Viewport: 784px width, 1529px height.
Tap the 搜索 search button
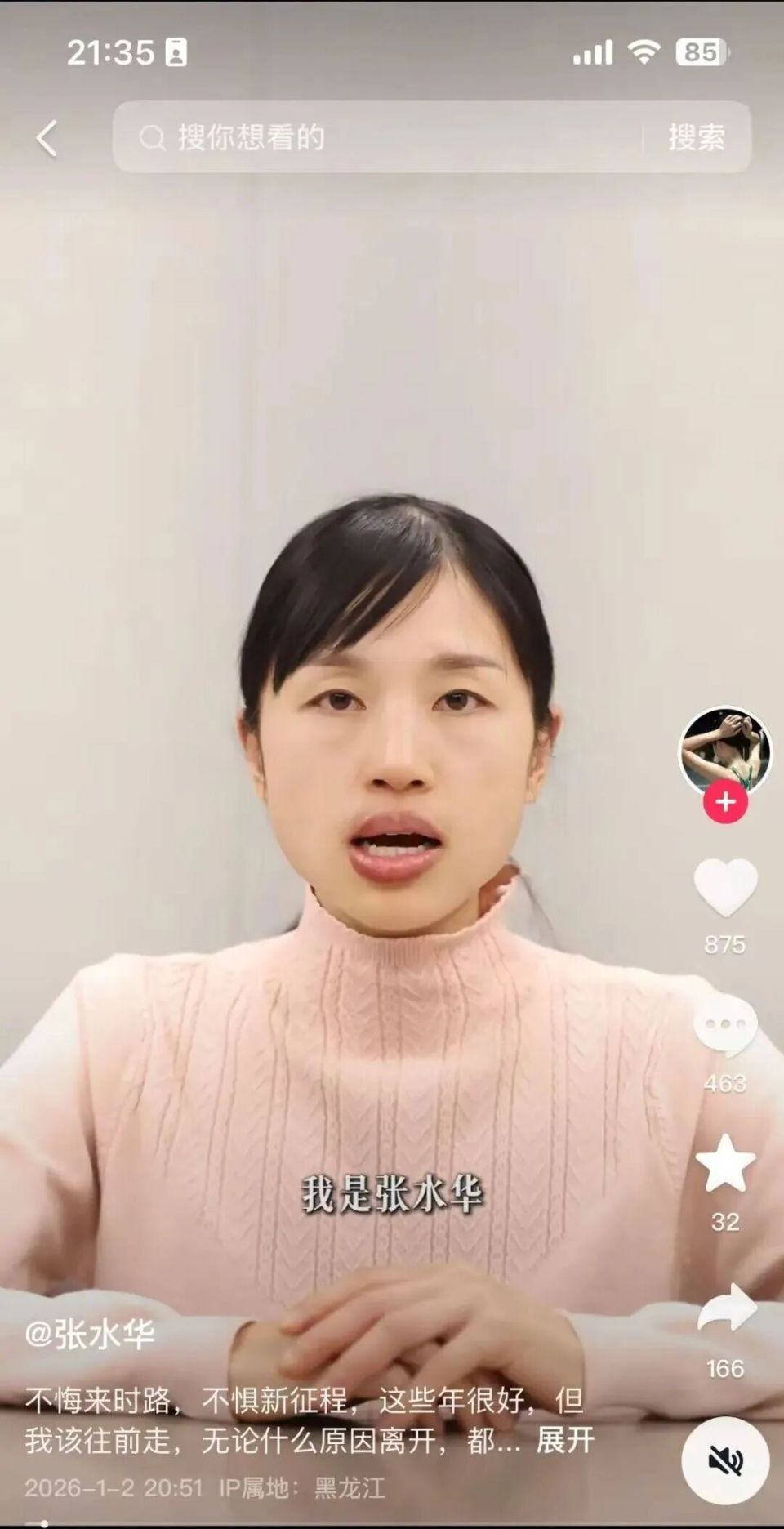pos(697,137)
